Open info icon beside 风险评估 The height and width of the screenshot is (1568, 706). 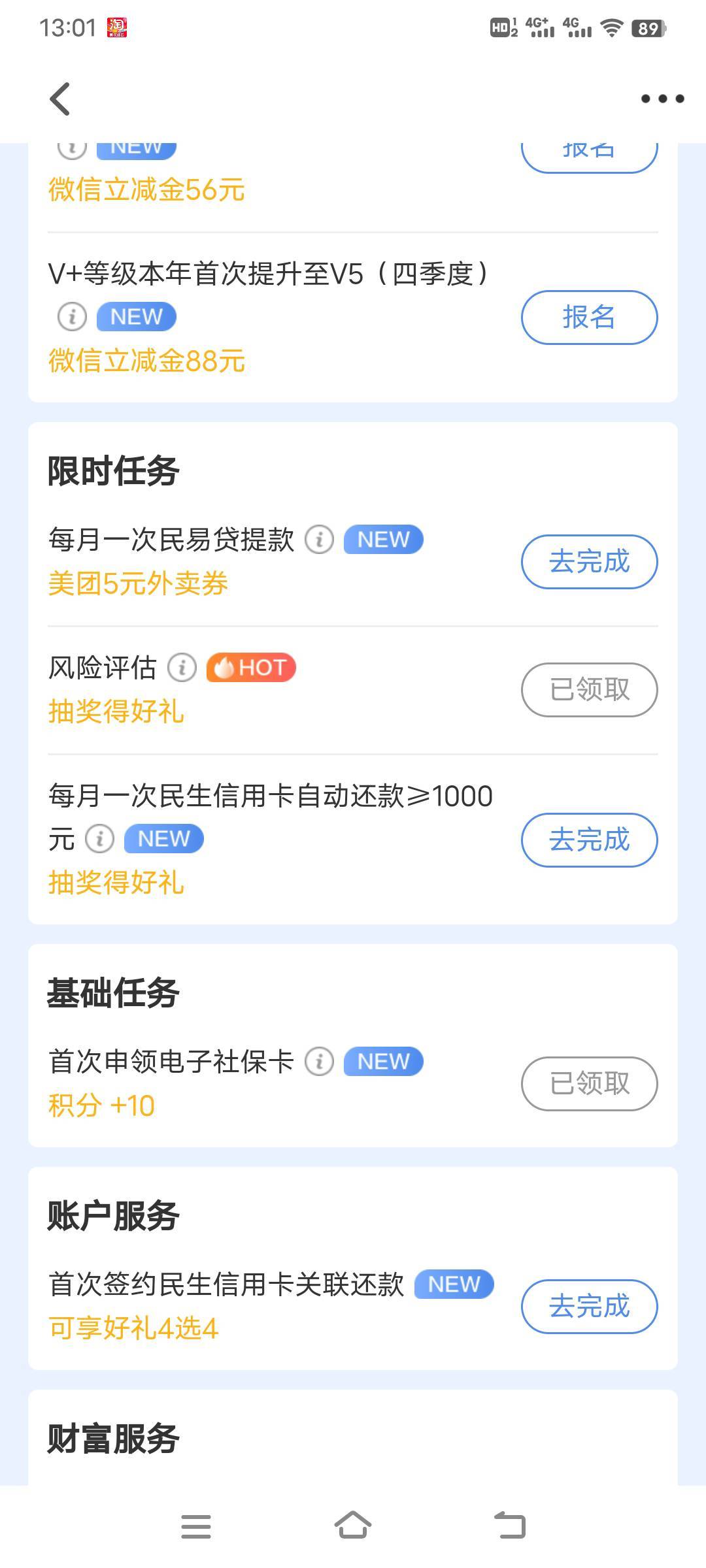coord(182,668)
